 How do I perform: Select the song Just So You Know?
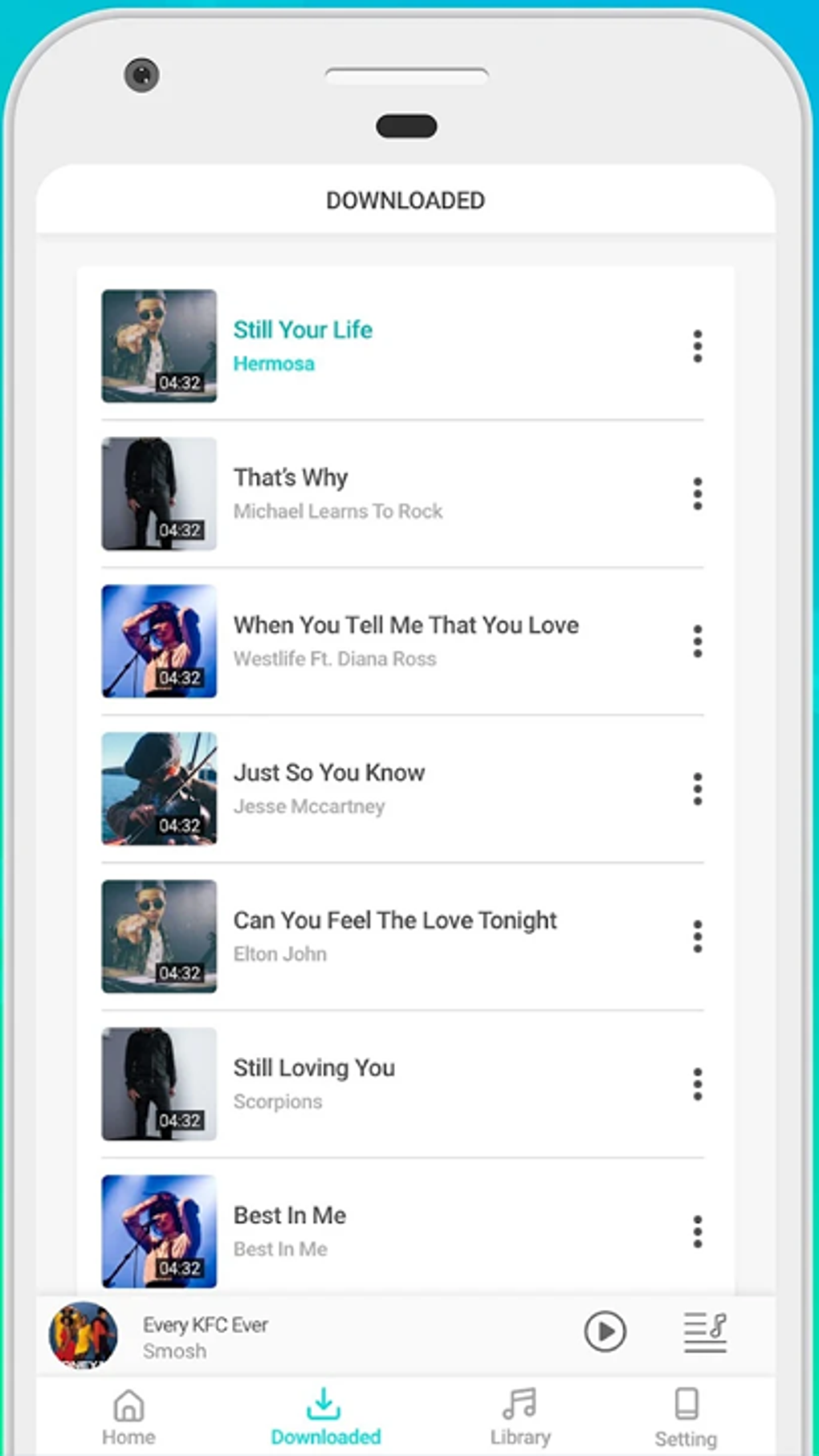329,772
